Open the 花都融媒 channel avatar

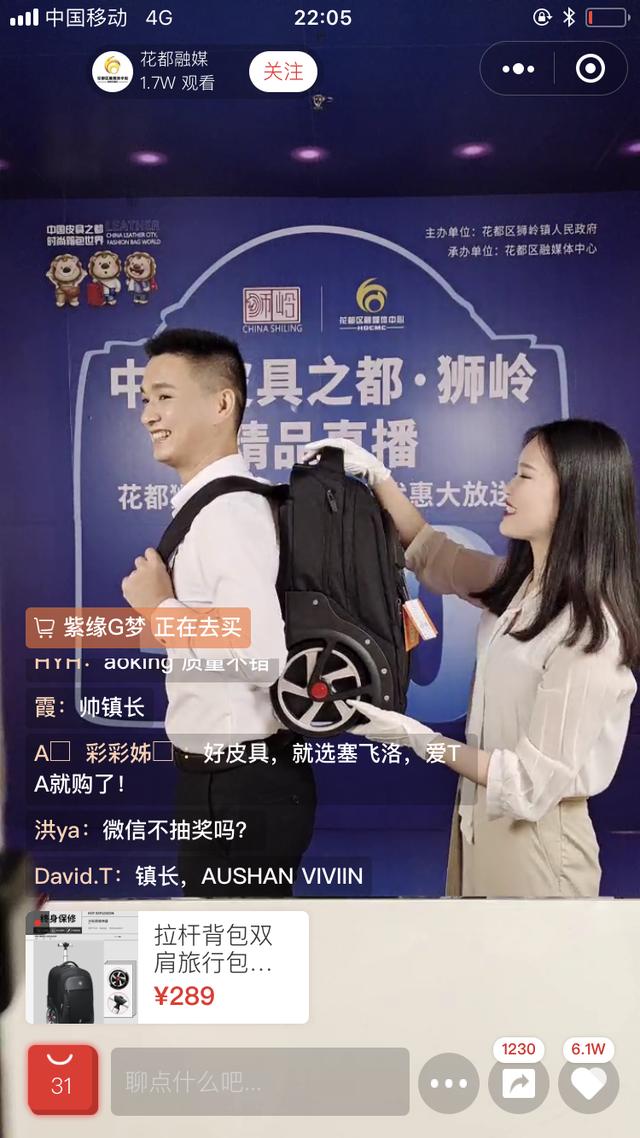pos(114,72)
